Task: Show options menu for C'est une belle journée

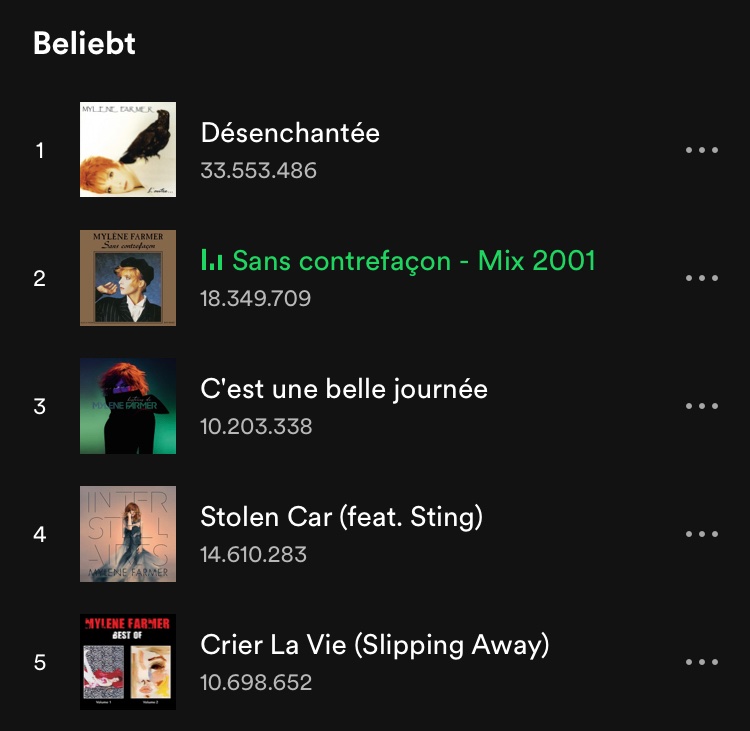Action: coord(702,406)
